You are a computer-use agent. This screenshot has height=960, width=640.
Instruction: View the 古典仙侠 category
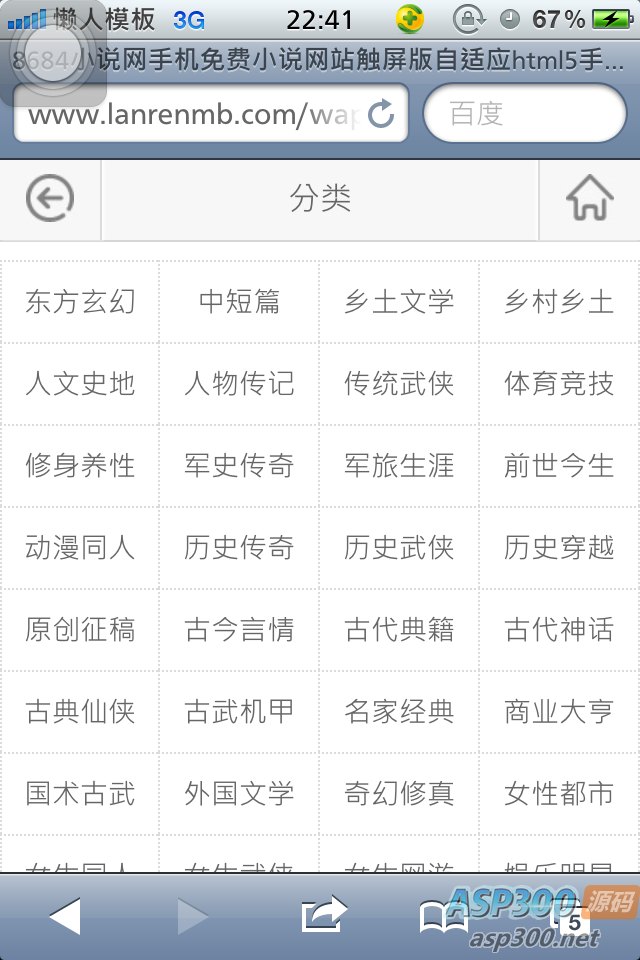pos(80,712)
